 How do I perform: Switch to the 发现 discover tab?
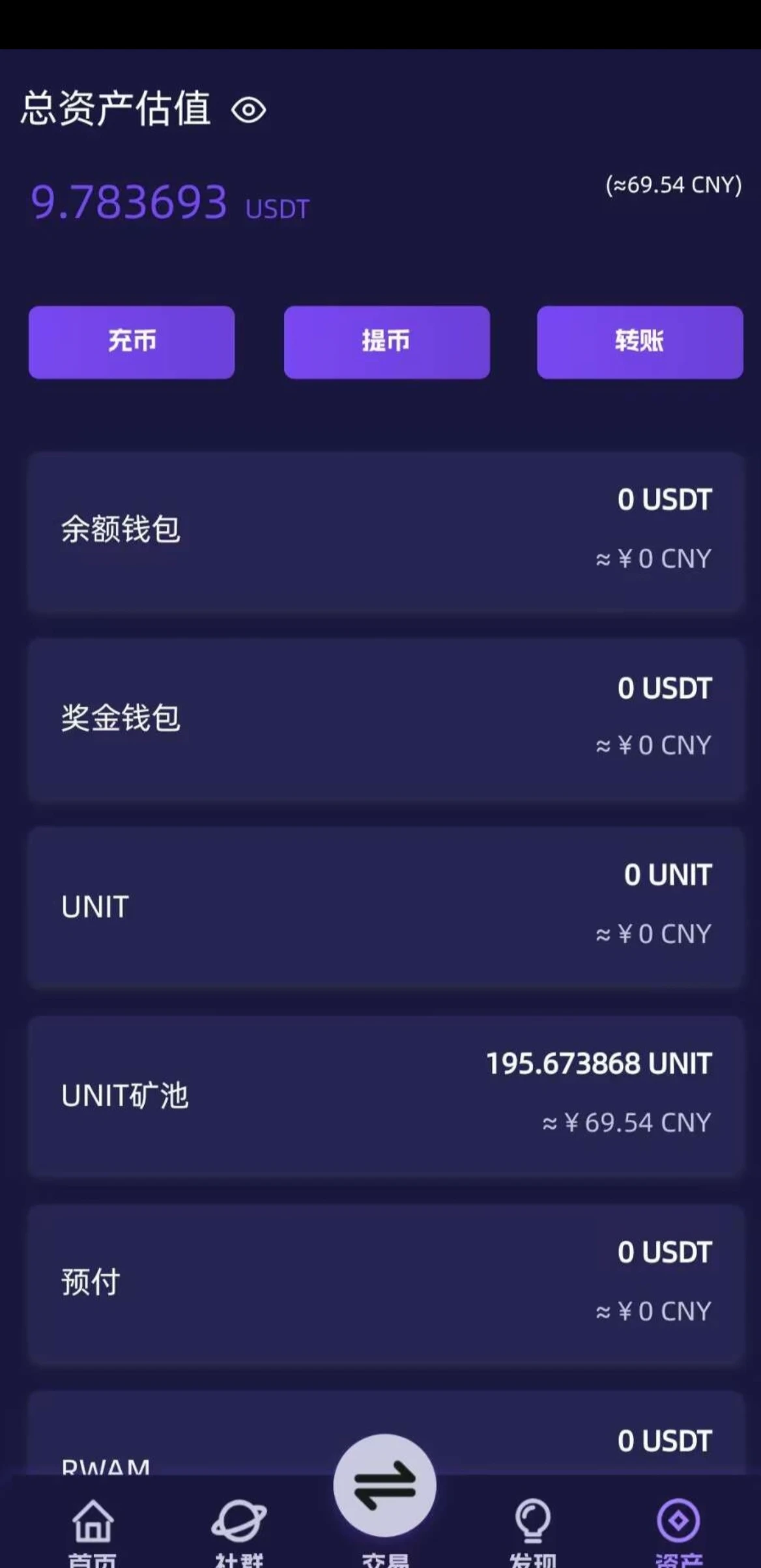[x=532, y=1530]
